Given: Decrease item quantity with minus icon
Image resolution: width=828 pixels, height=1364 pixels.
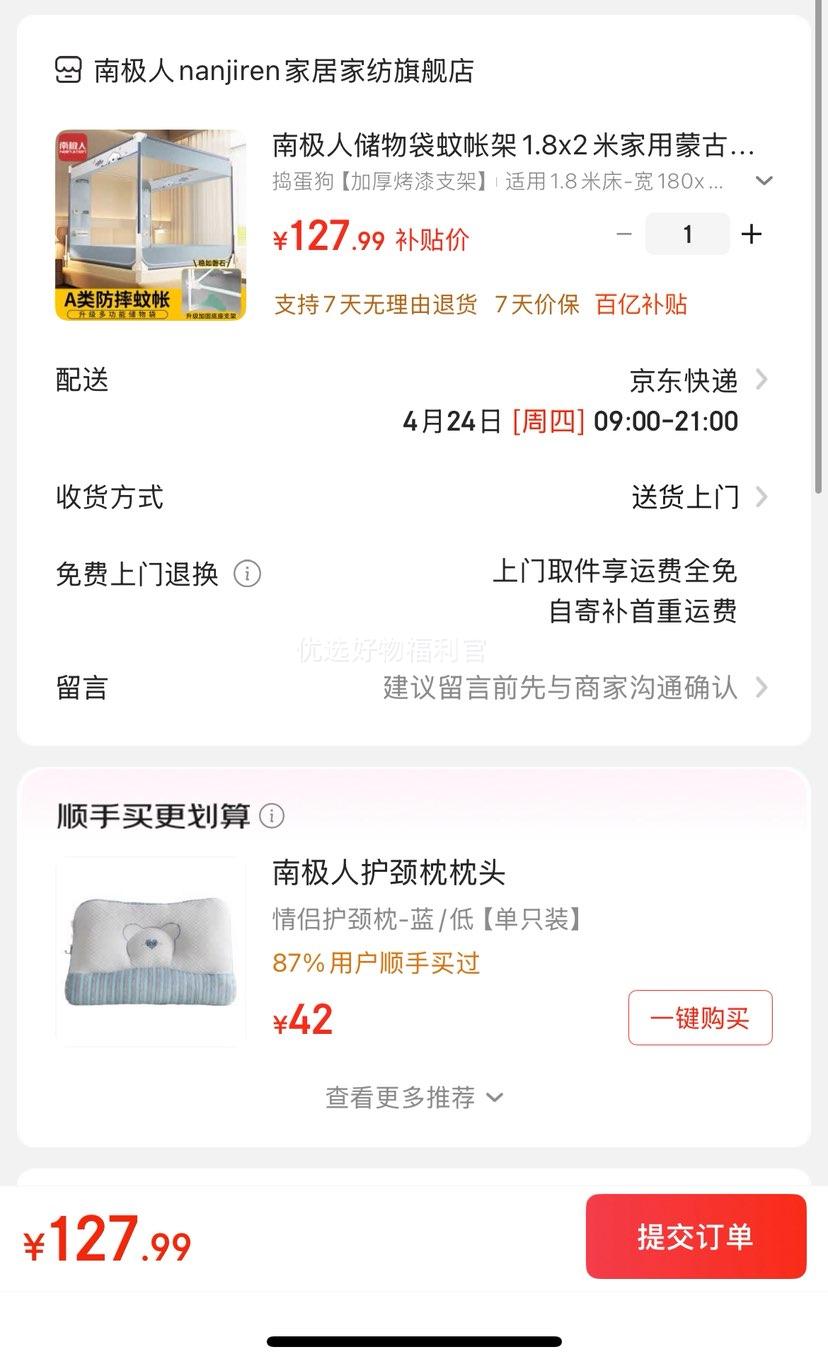Looking at the screenshot, I should [x=624, y=233].
